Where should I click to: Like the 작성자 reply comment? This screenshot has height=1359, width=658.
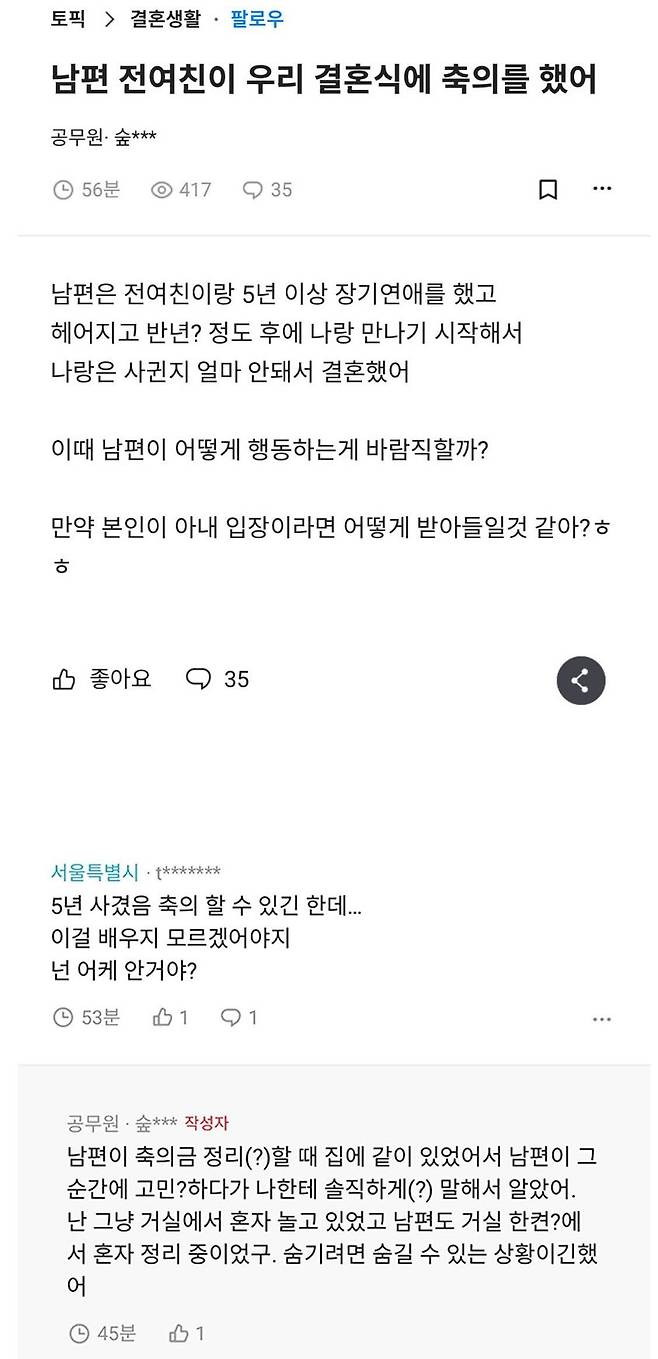187,1333
